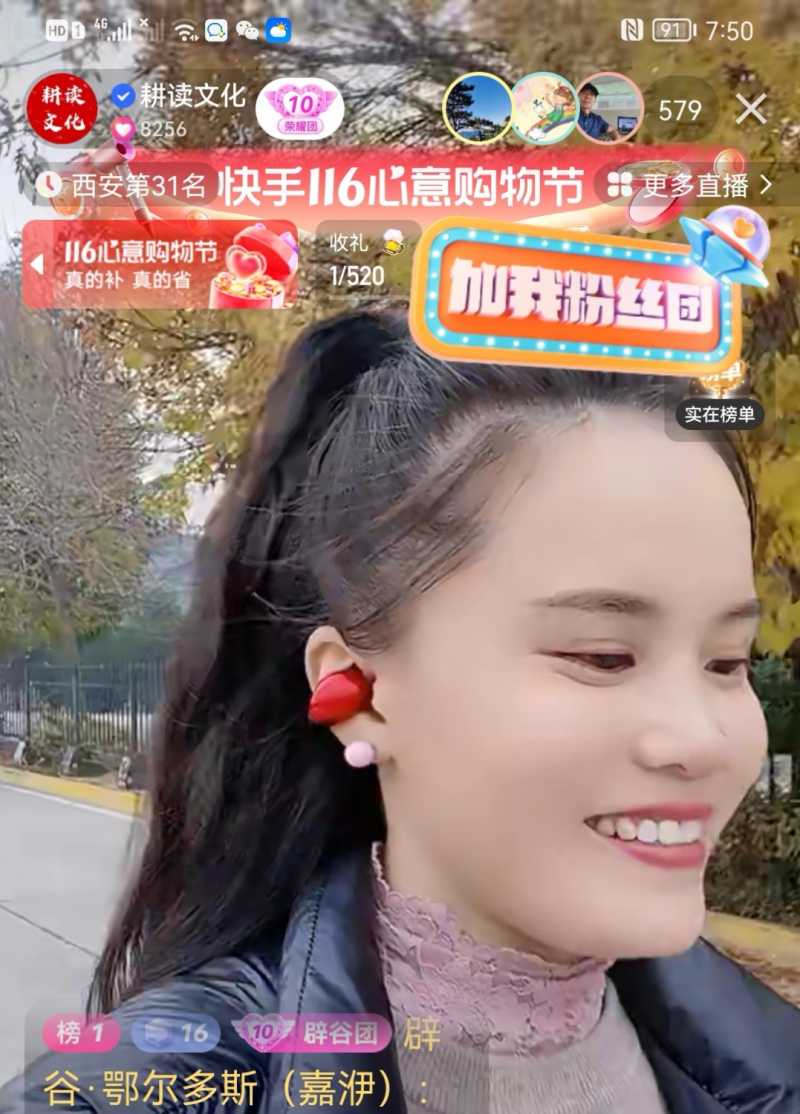Open viewer list showing 579
This screenshot has height=1114, width=800.
pyautogui.click(x=680, y=109)
